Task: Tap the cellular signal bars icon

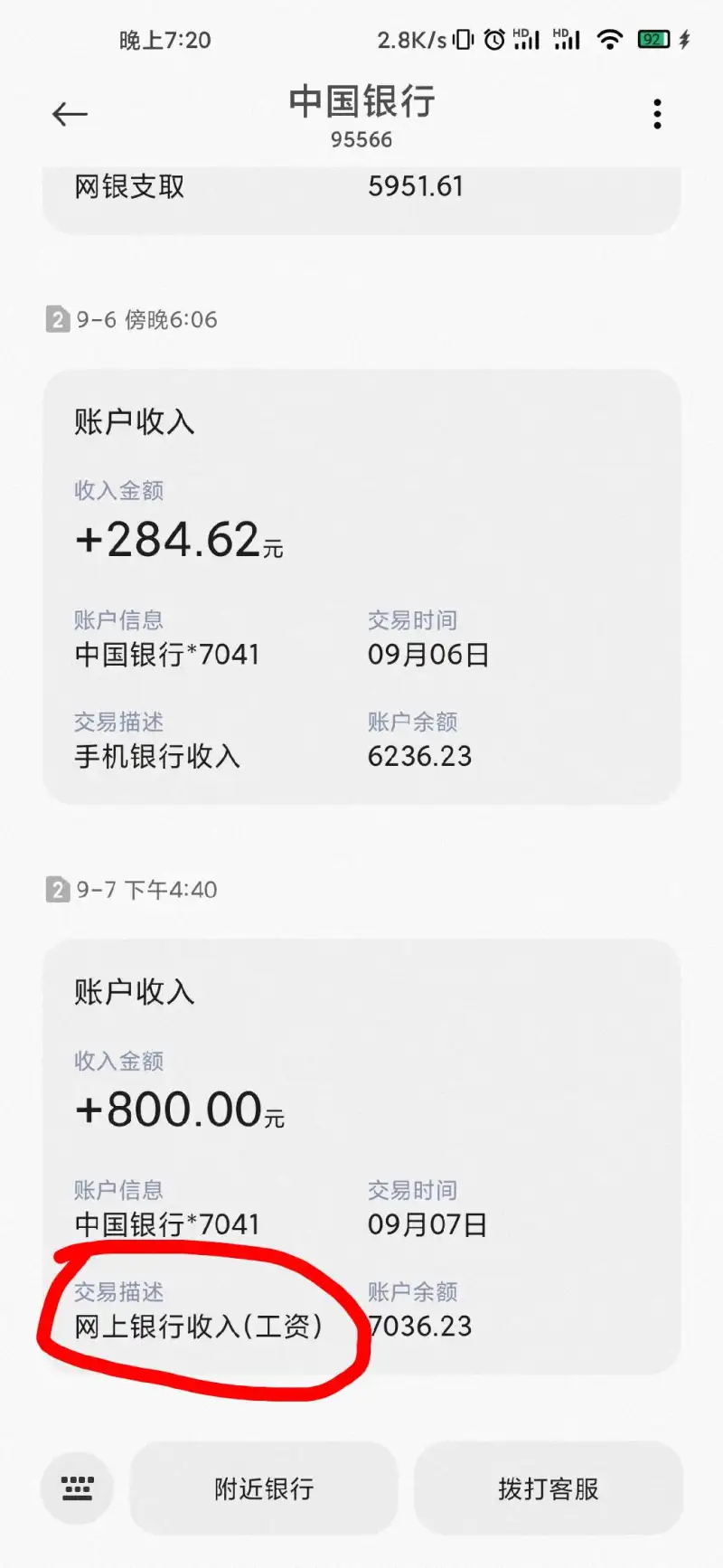Action: tap(568, 39)
